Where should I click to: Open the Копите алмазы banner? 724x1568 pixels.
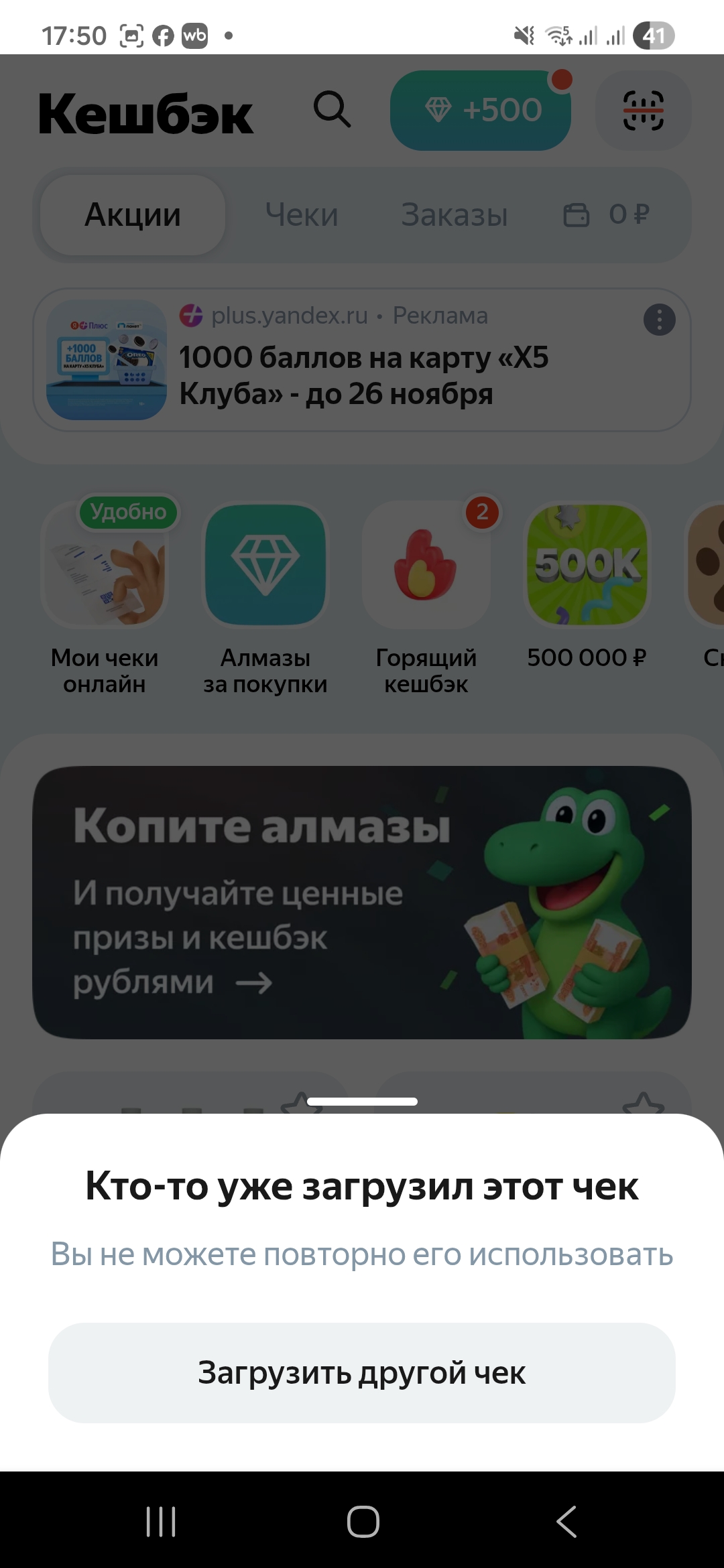coord(362,902)
